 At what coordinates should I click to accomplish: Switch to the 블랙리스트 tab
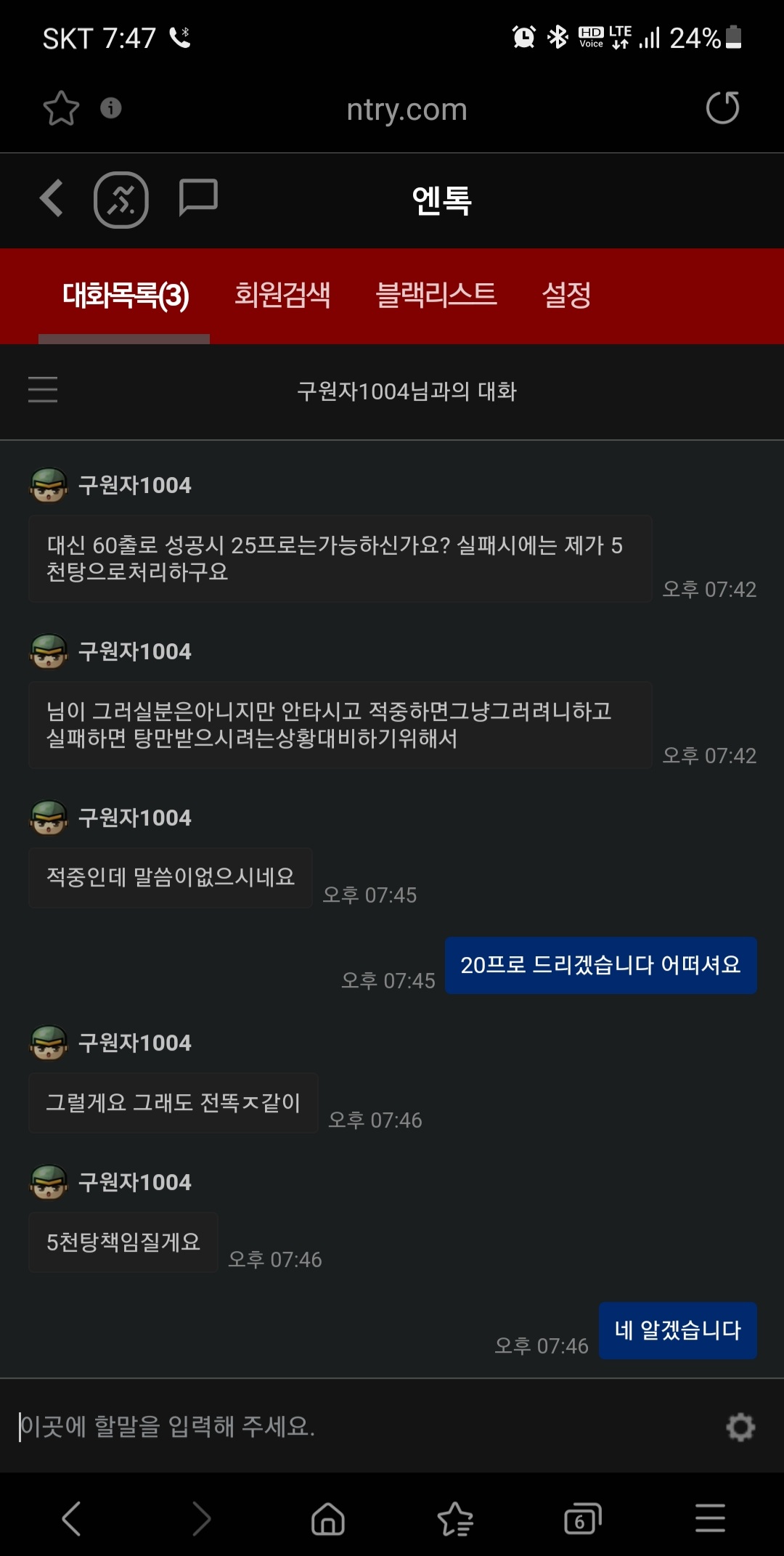tap(436, 295)
